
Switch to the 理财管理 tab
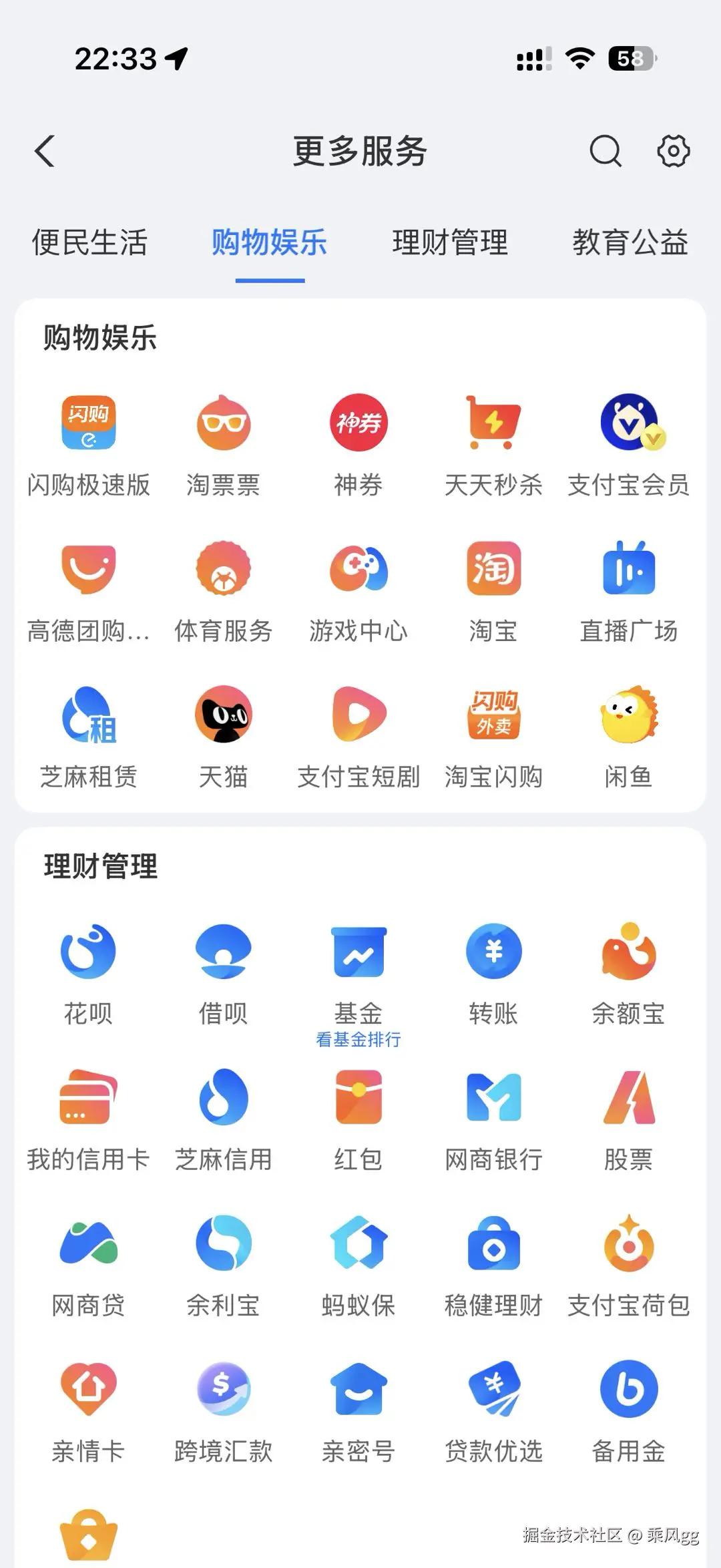click(x=450, y=242)
